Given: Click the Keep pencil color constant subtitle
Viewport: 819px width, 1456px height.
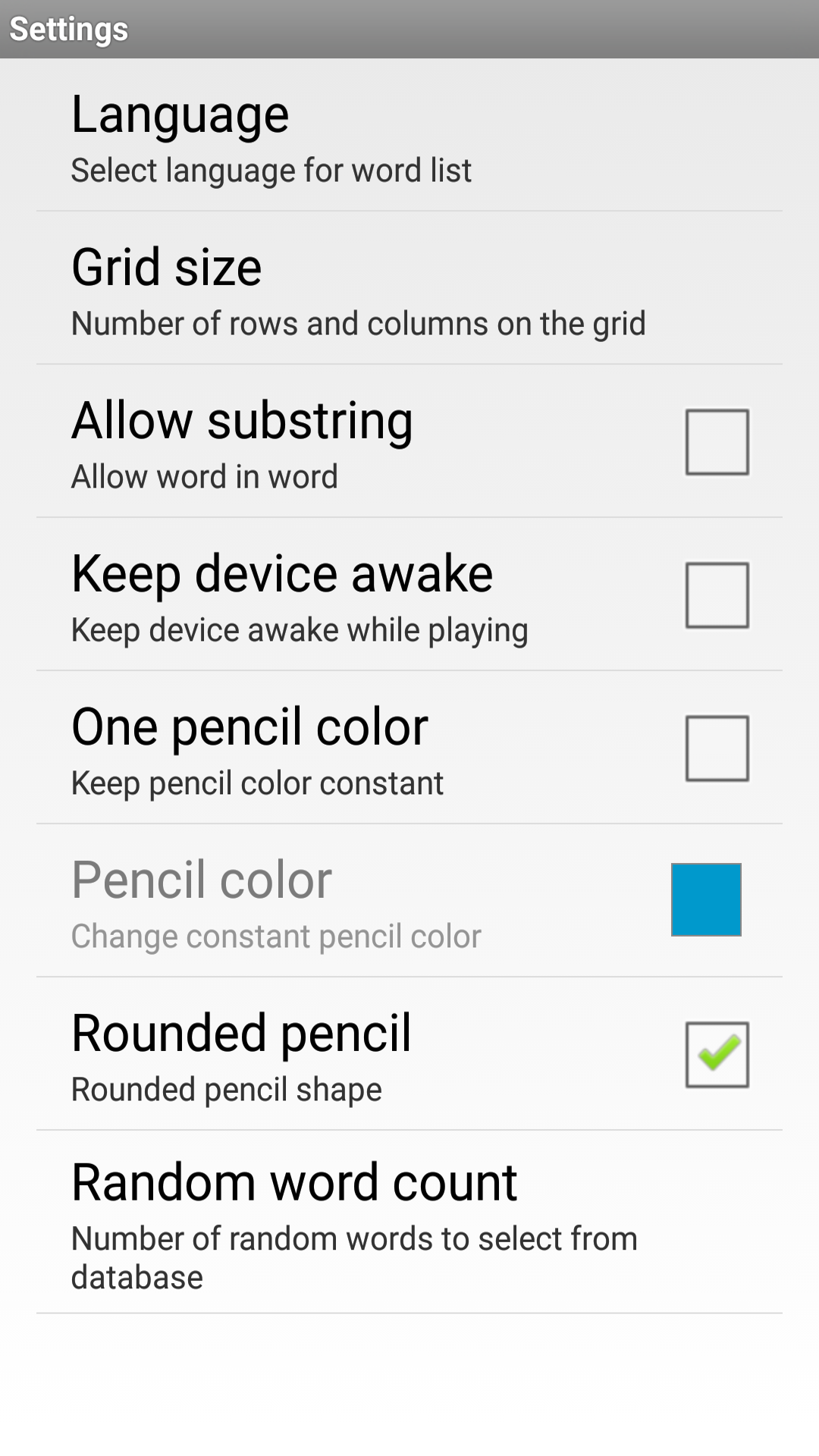Looking at the screenshot, I should (256, 783).
